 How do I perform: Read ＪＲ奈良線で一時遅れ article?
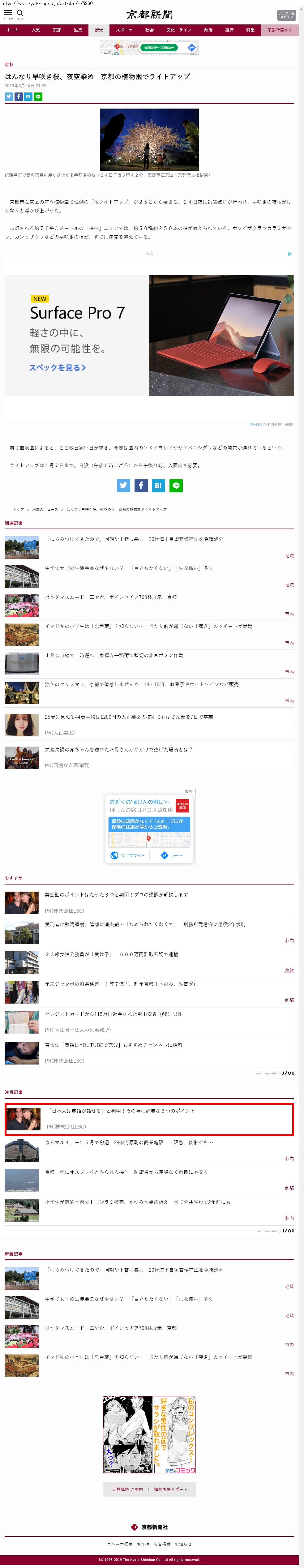(114, 656)
